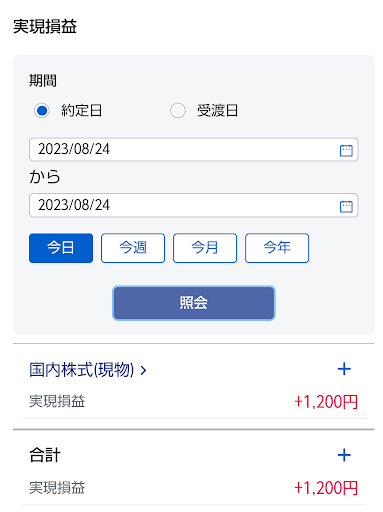This screenshot has width=383, height=512.
Task: Choose the 今週 period button
Action: tap(133, 248)
